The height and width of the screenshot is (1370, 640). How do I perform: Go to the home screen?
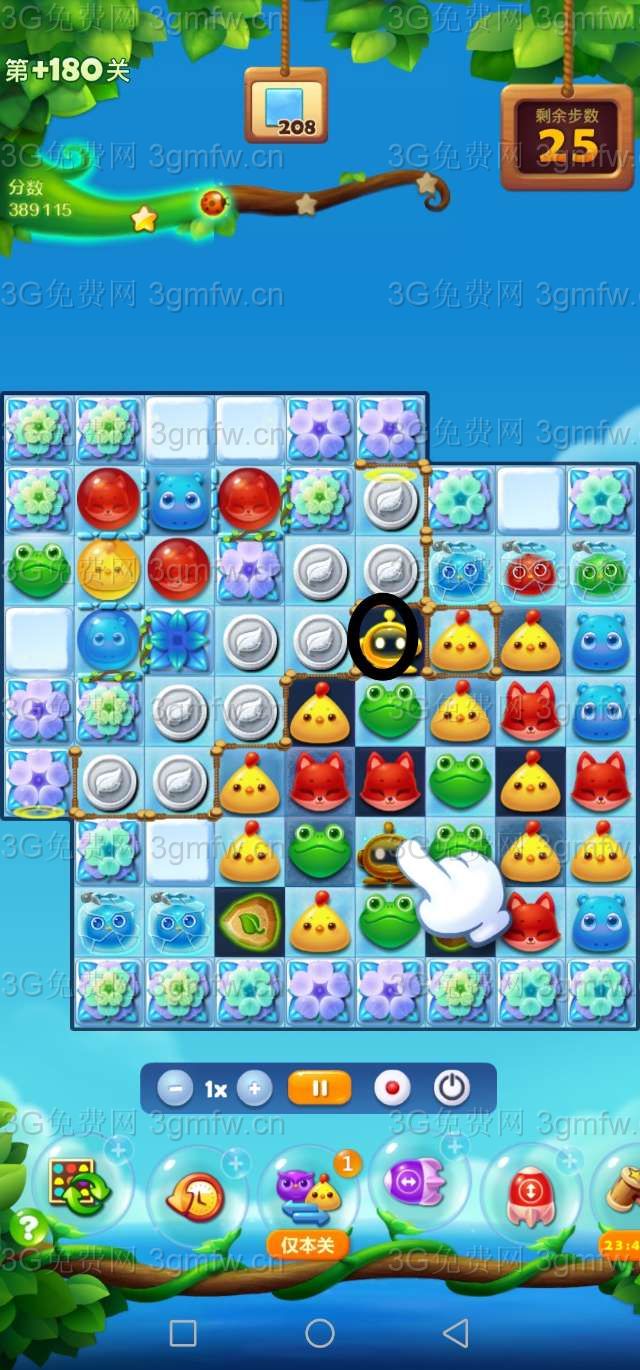pyautogui.click(x=320, y=1333)
